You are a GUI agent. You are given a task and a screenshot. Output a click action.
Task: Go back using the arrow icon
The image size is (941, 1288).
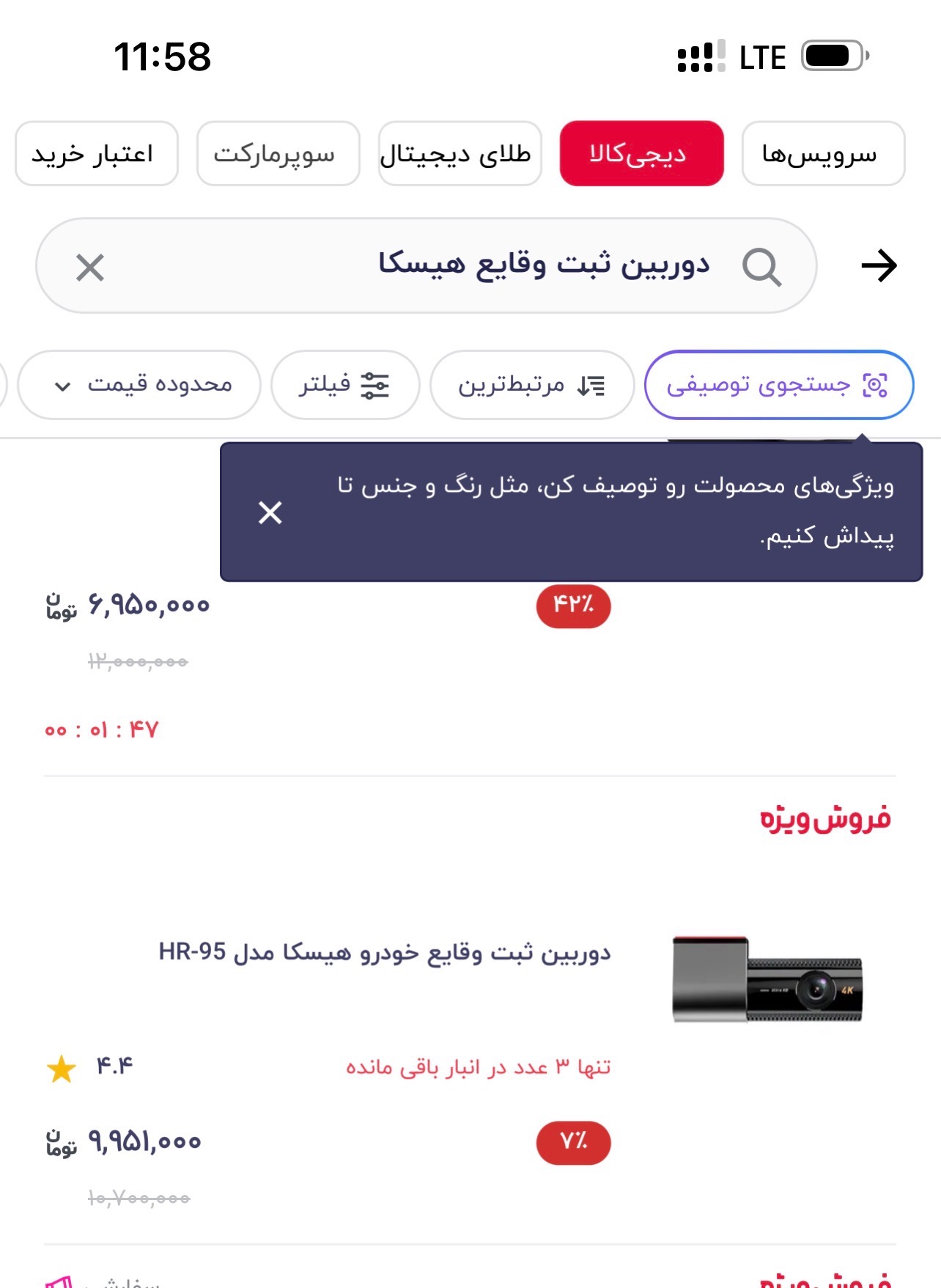point(879,265)
